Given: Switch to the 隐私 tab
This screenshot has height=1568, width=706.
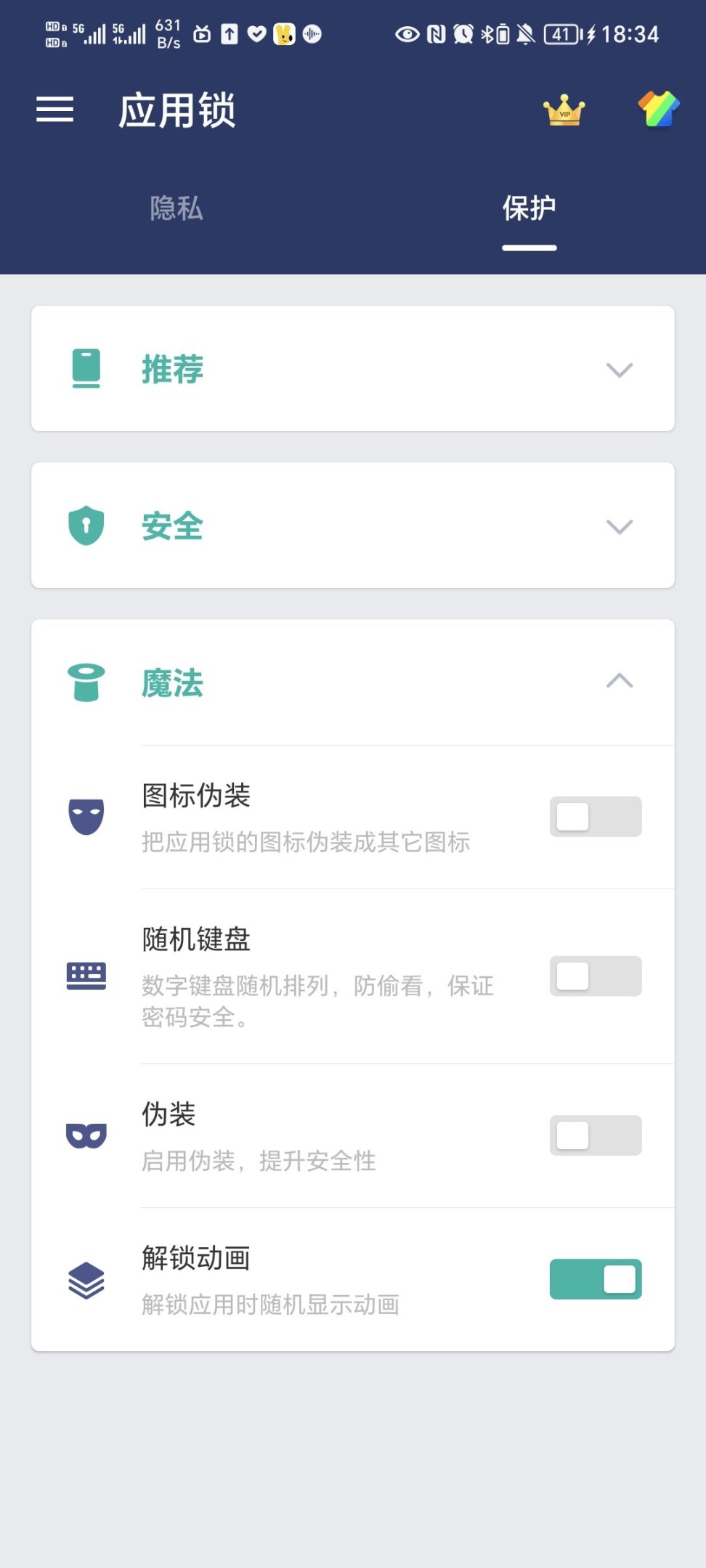Looking at the screenshot, I should [176, 208].
